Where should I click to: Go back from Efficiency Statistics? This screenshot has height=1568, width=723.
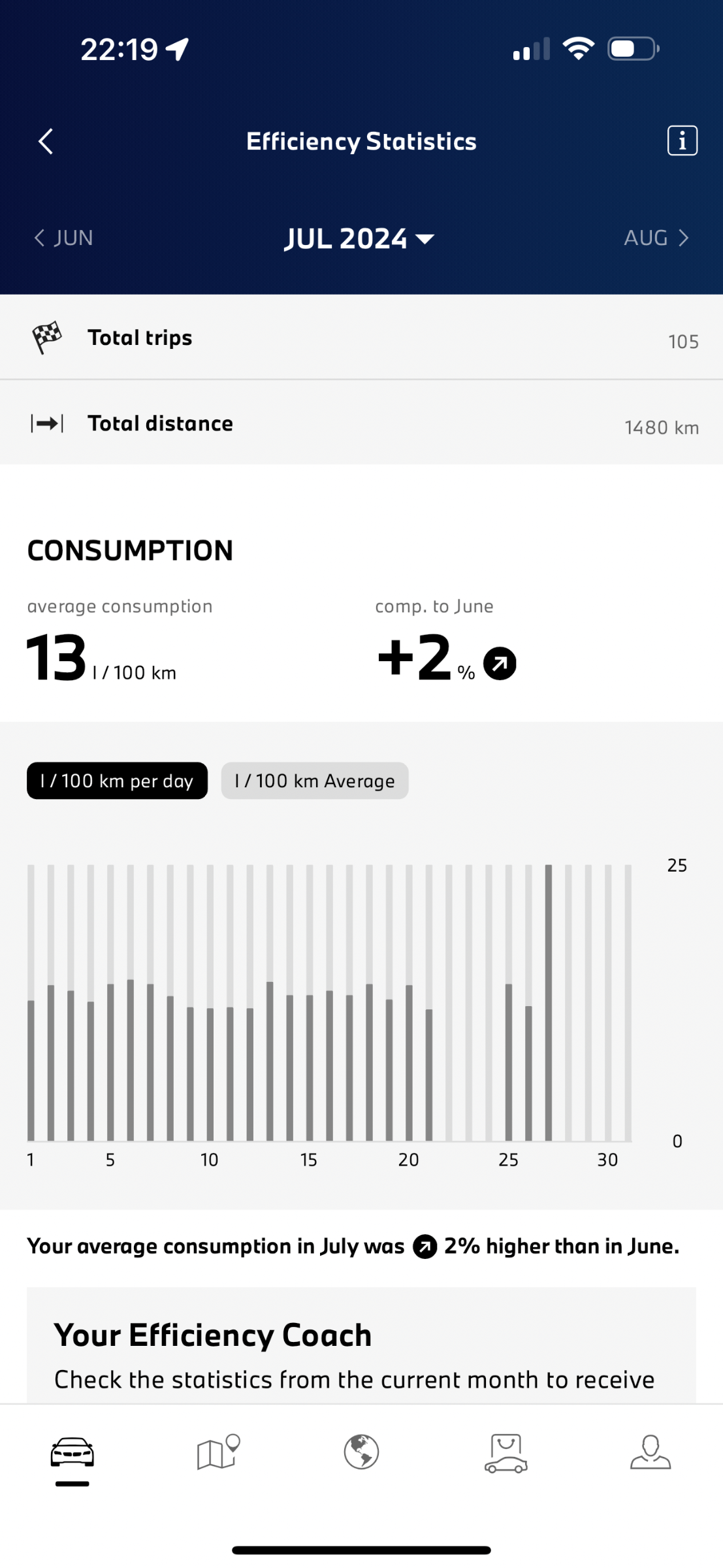[x=45, y=141]
